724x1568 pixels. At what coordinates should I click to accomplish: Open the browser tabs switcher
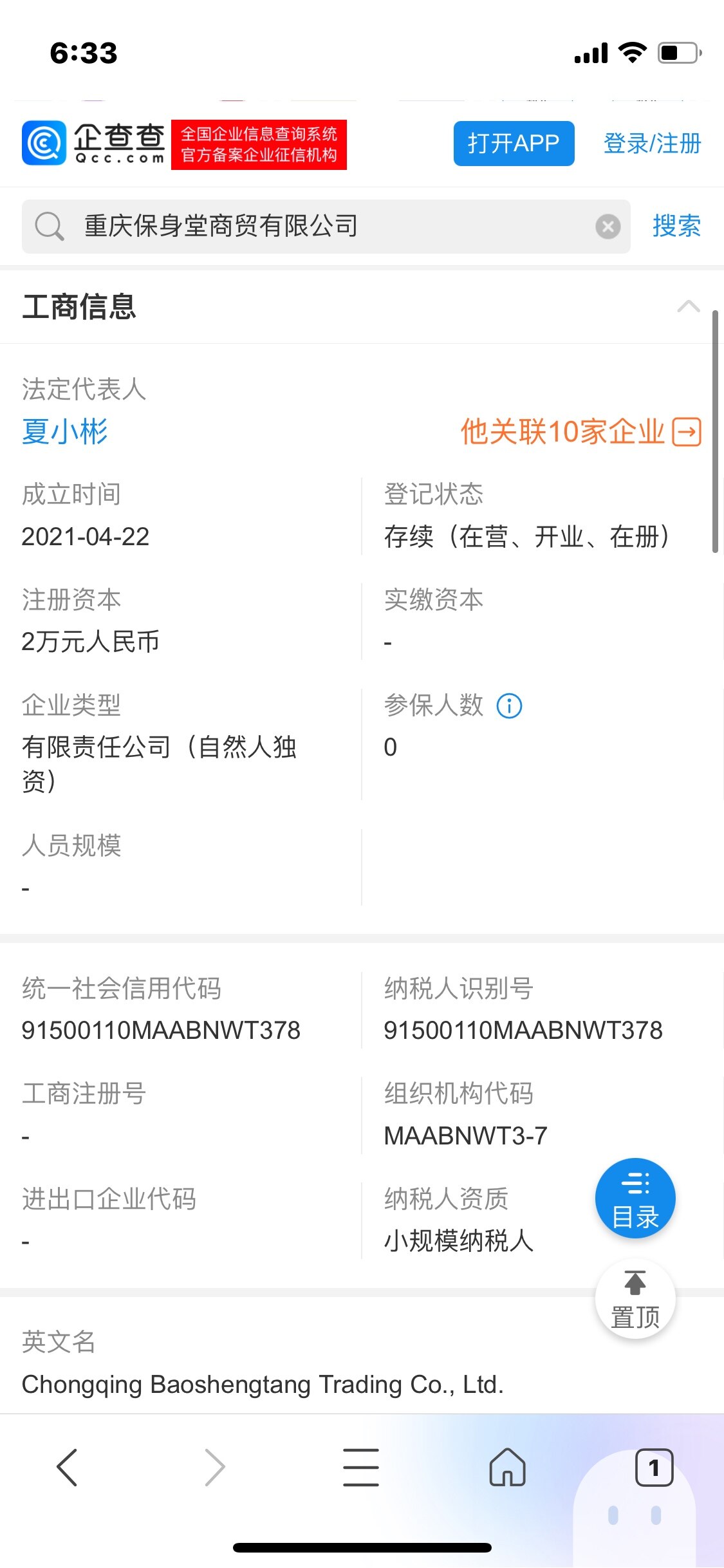pos(654,1468)
